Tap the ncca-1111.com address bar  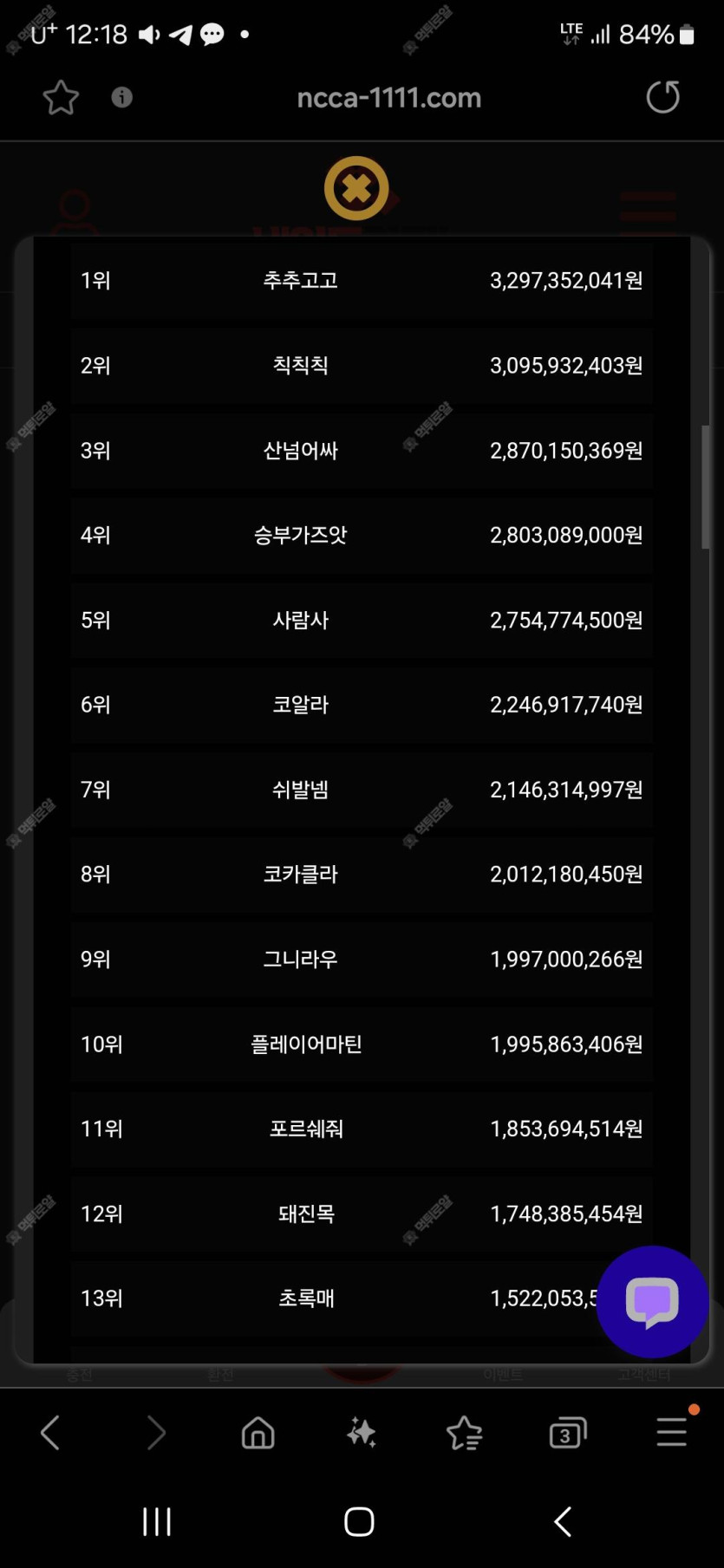[x=388, y=98]
